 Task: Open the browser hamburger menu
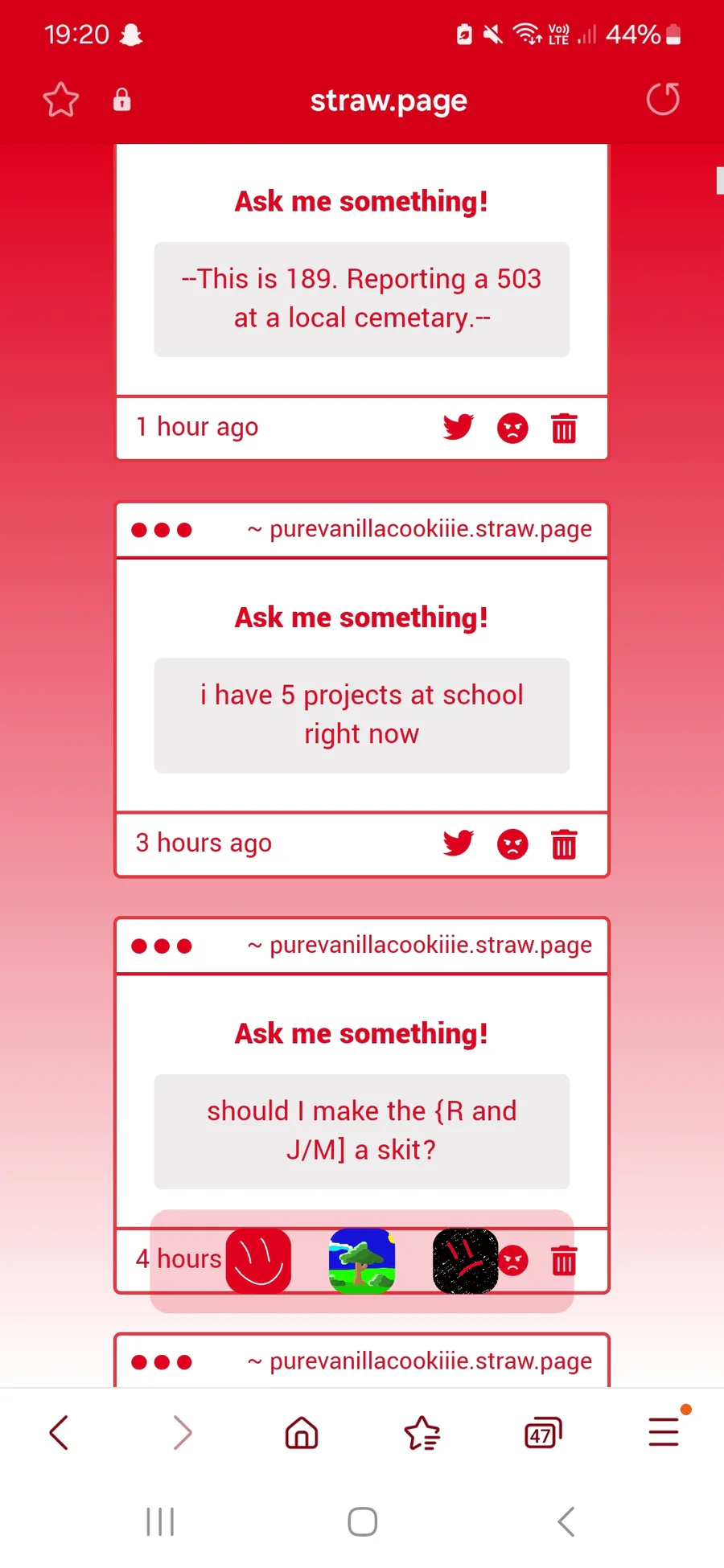pyautogui.click(x=664, y=1431)
